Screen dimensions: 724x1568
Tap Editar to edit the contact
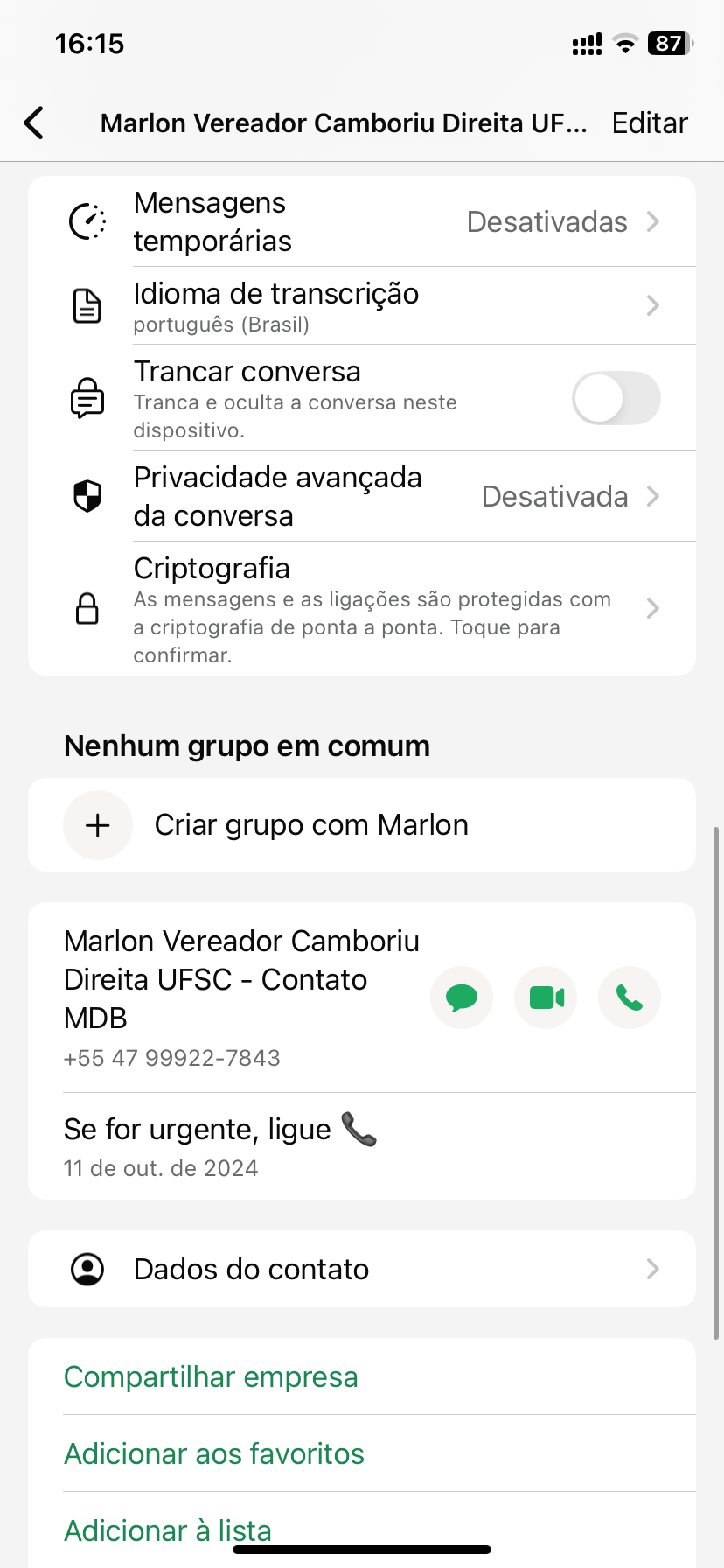[649, 122]
